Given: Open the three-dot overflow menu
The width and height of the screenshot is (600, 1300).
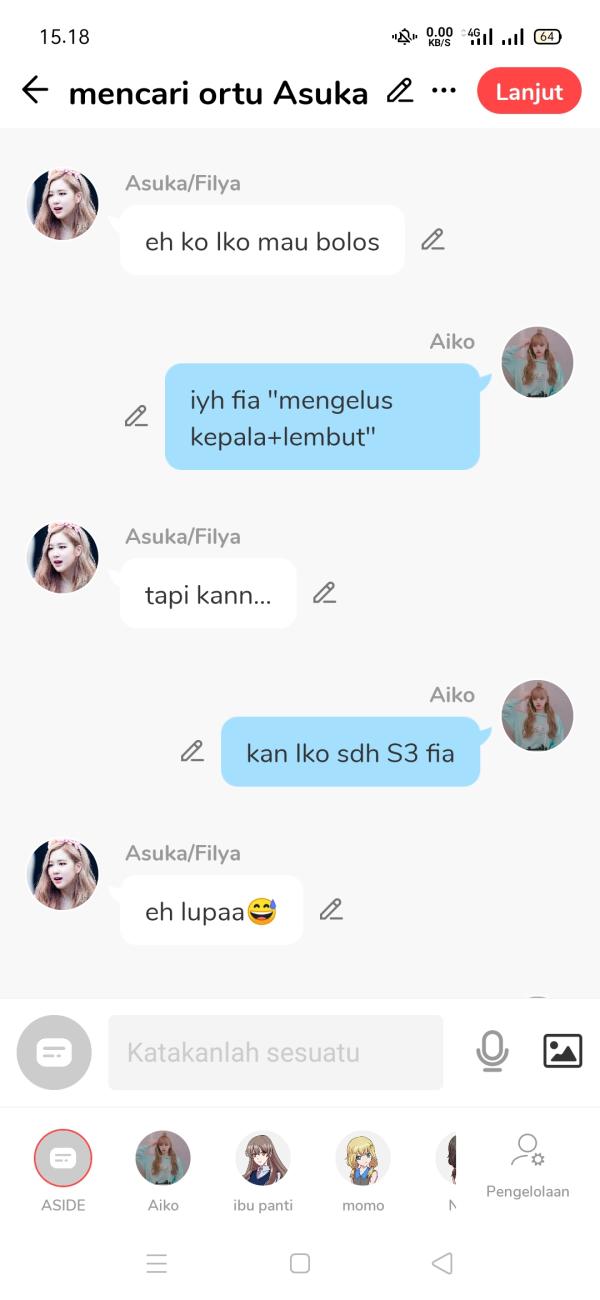Looking at the screenshot, I should tap(443, 91).
